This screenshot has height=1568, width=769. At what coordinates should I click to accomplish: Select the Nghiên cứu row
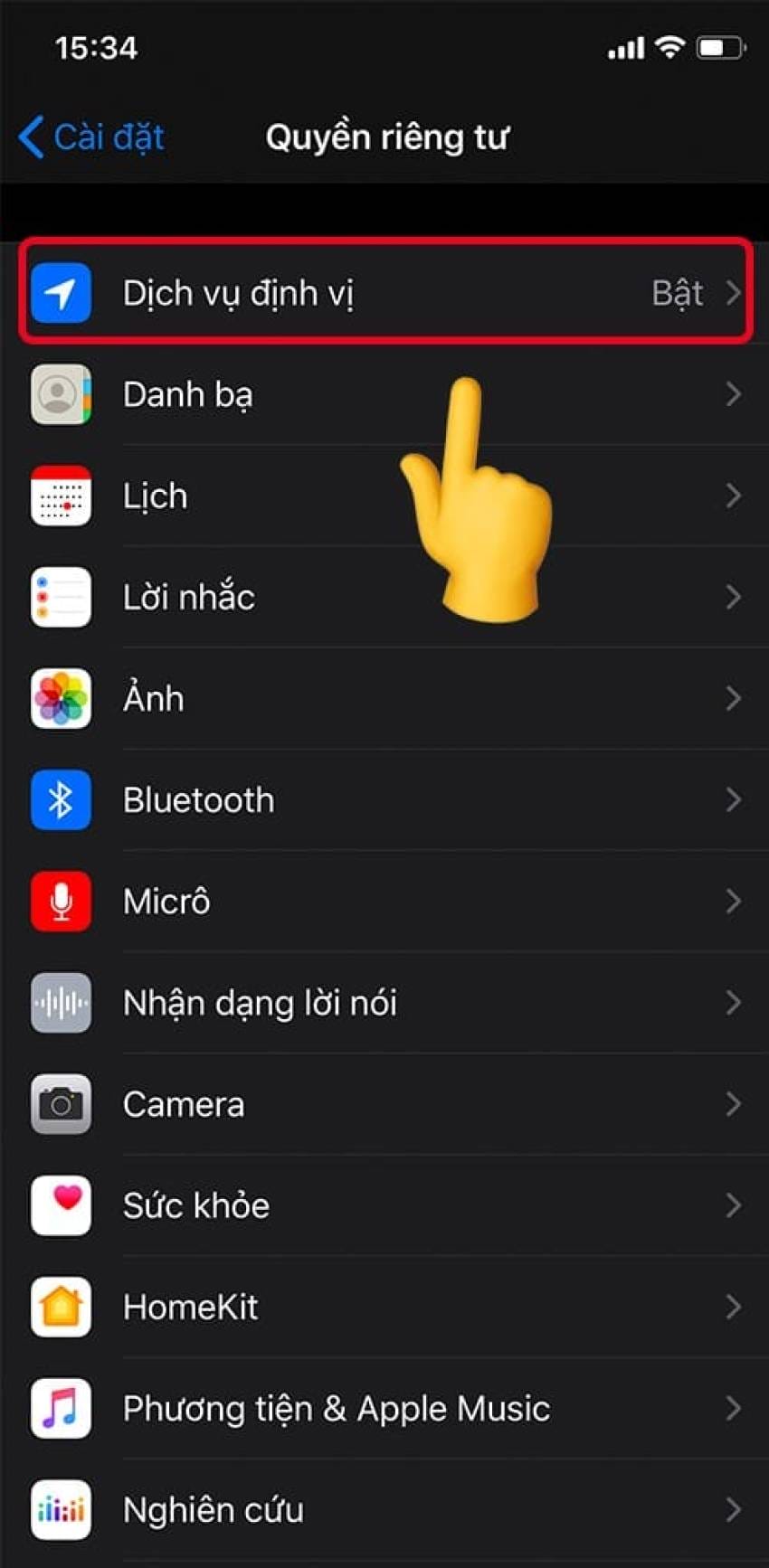coord(384,1509)
